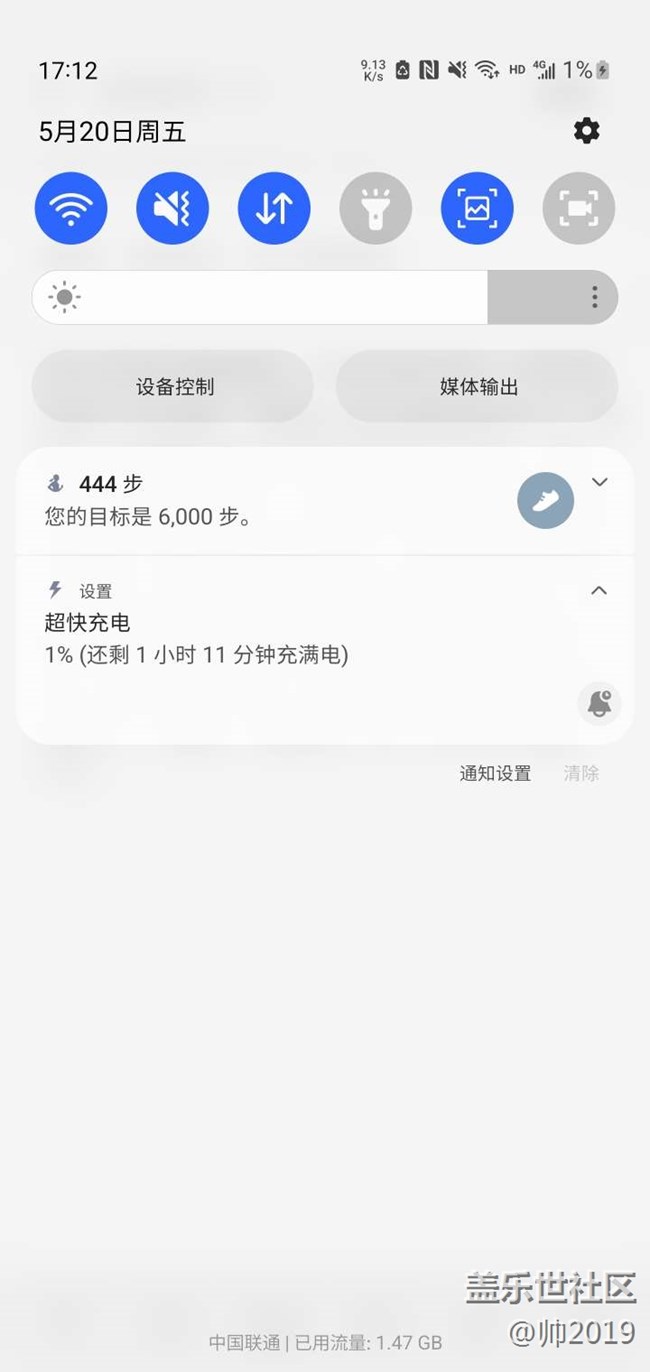Turn on the flashlight
650x1372 pixels.
click(376, 209)
